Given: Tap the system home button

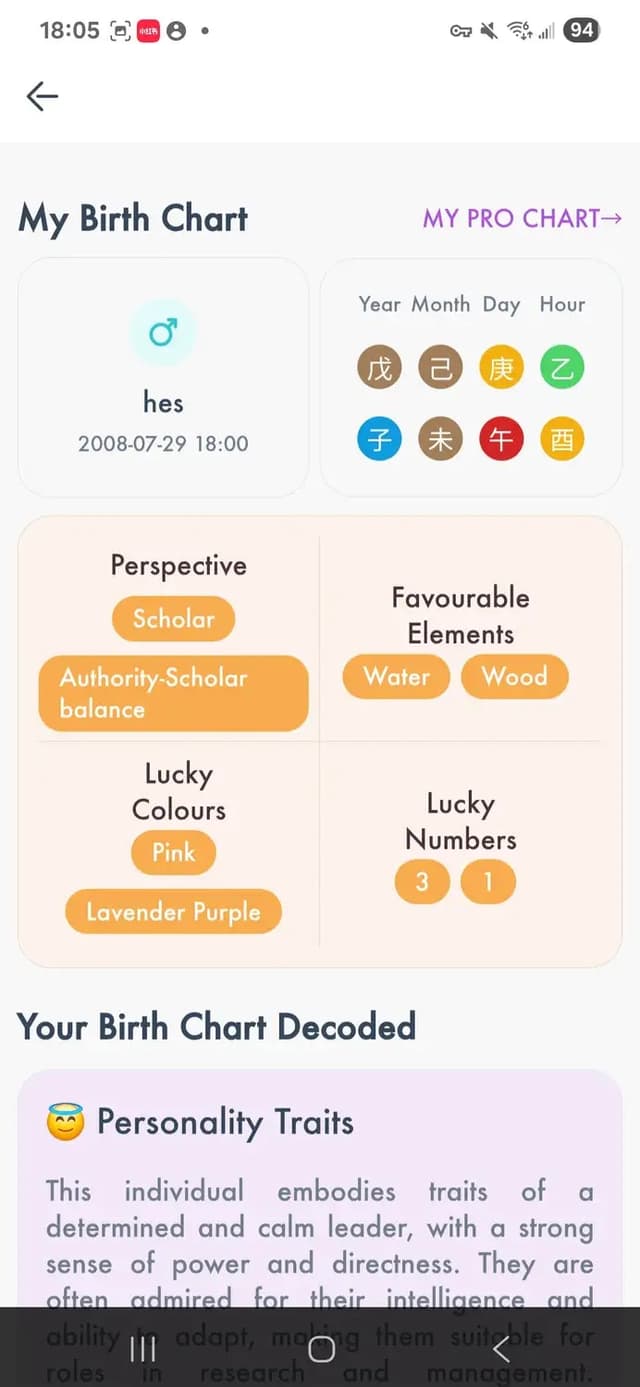Looking at the screenshot, I should (321, 1350).
